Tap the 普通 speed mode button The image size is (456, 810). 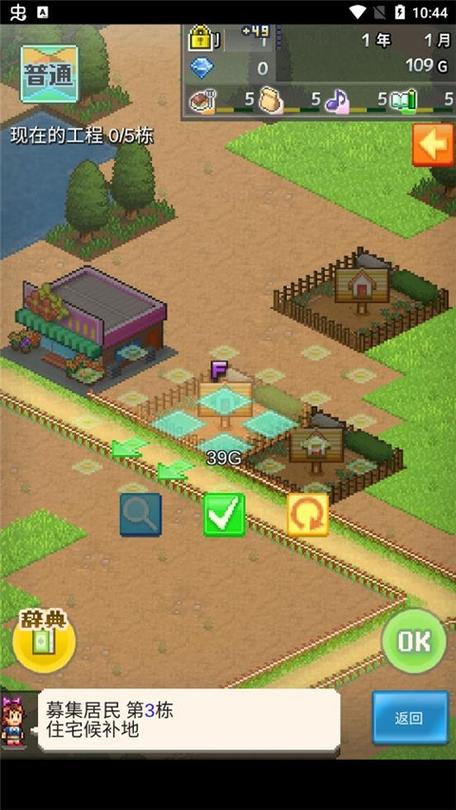pyautogui.click(x=50, y=73)
